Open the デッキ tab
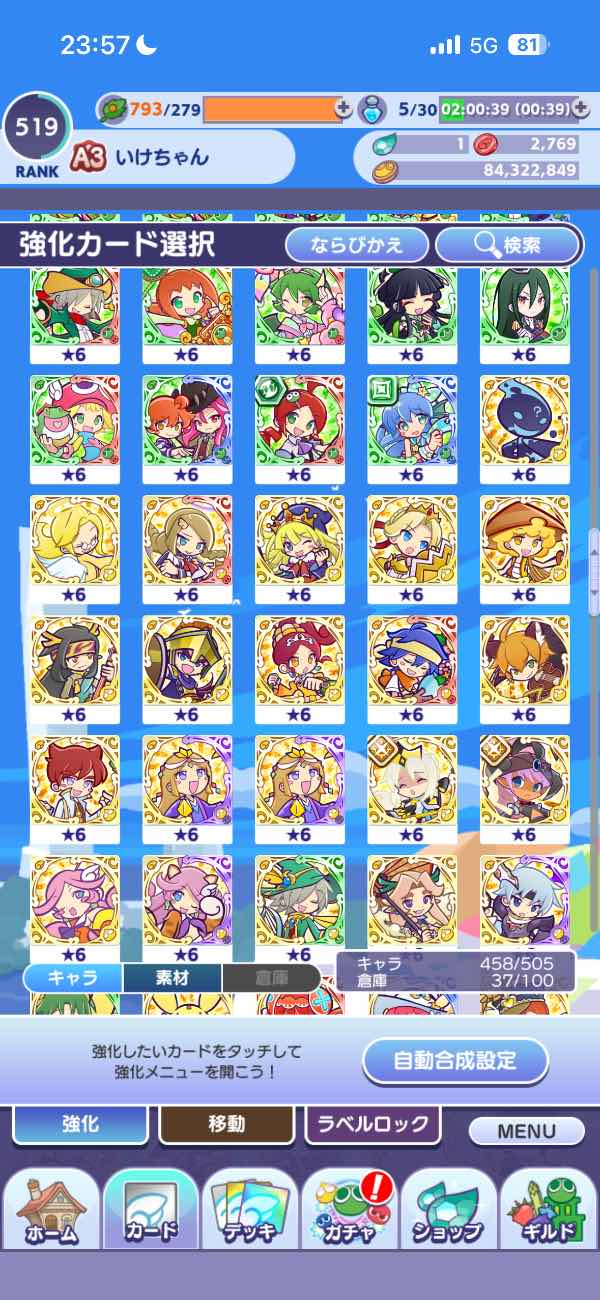 tap(250, 1215)
